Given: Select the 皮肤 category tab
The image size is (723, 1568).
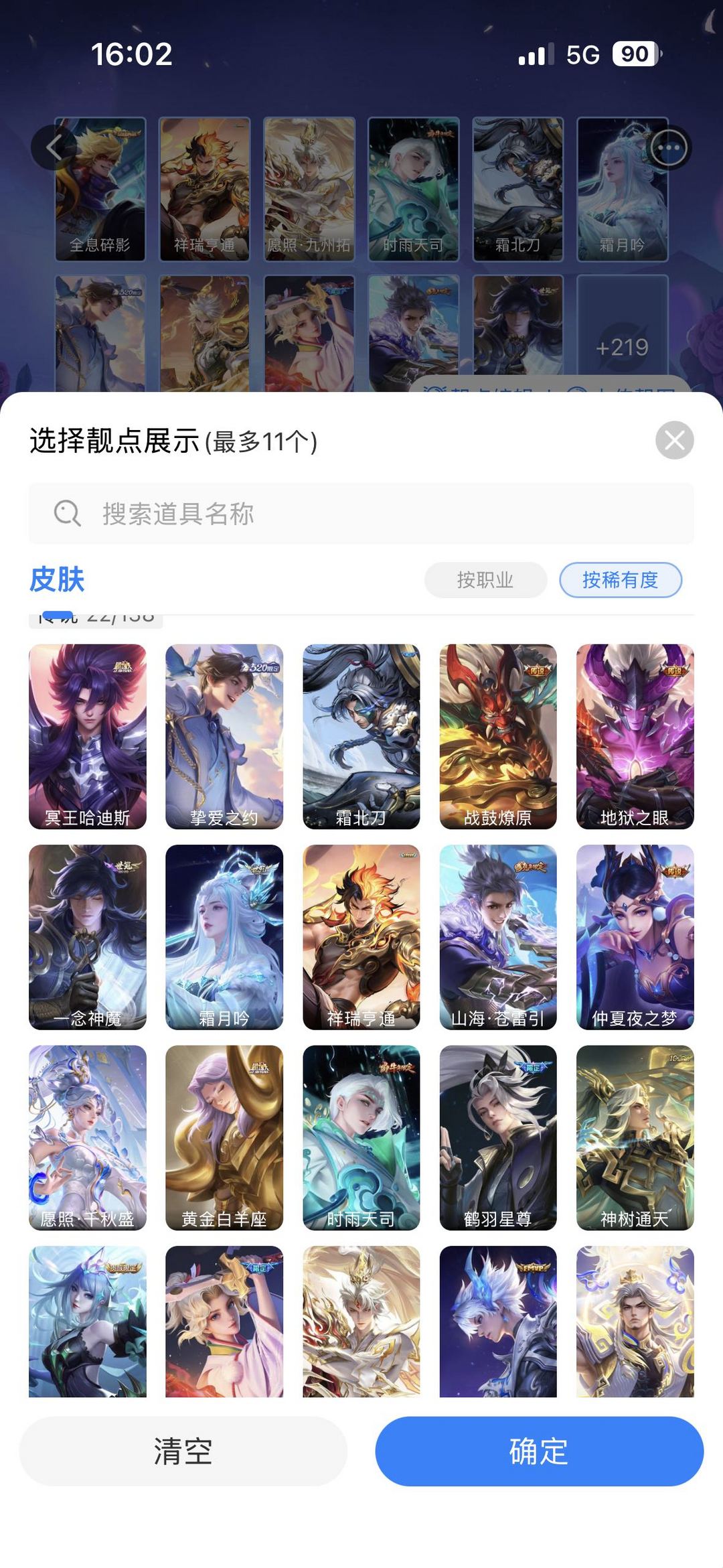Looking at the screenshot, I should 57,581.
